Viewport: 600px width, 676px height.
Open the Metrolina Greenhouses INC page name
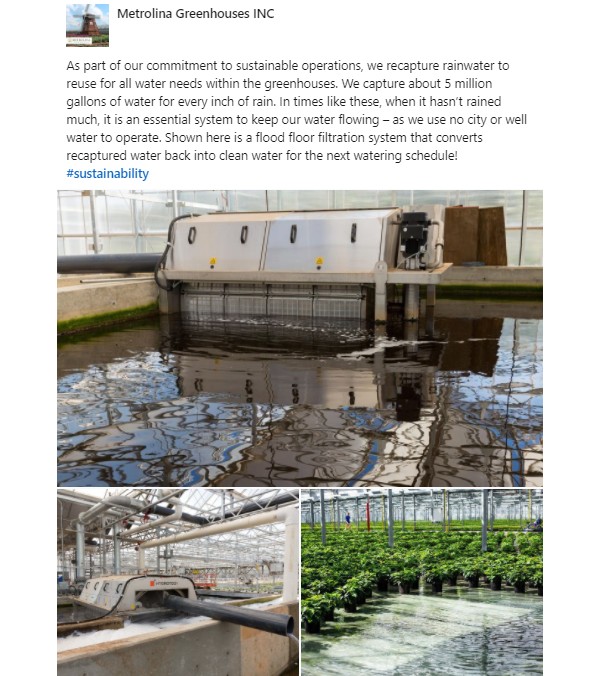(x=195, y=14)
